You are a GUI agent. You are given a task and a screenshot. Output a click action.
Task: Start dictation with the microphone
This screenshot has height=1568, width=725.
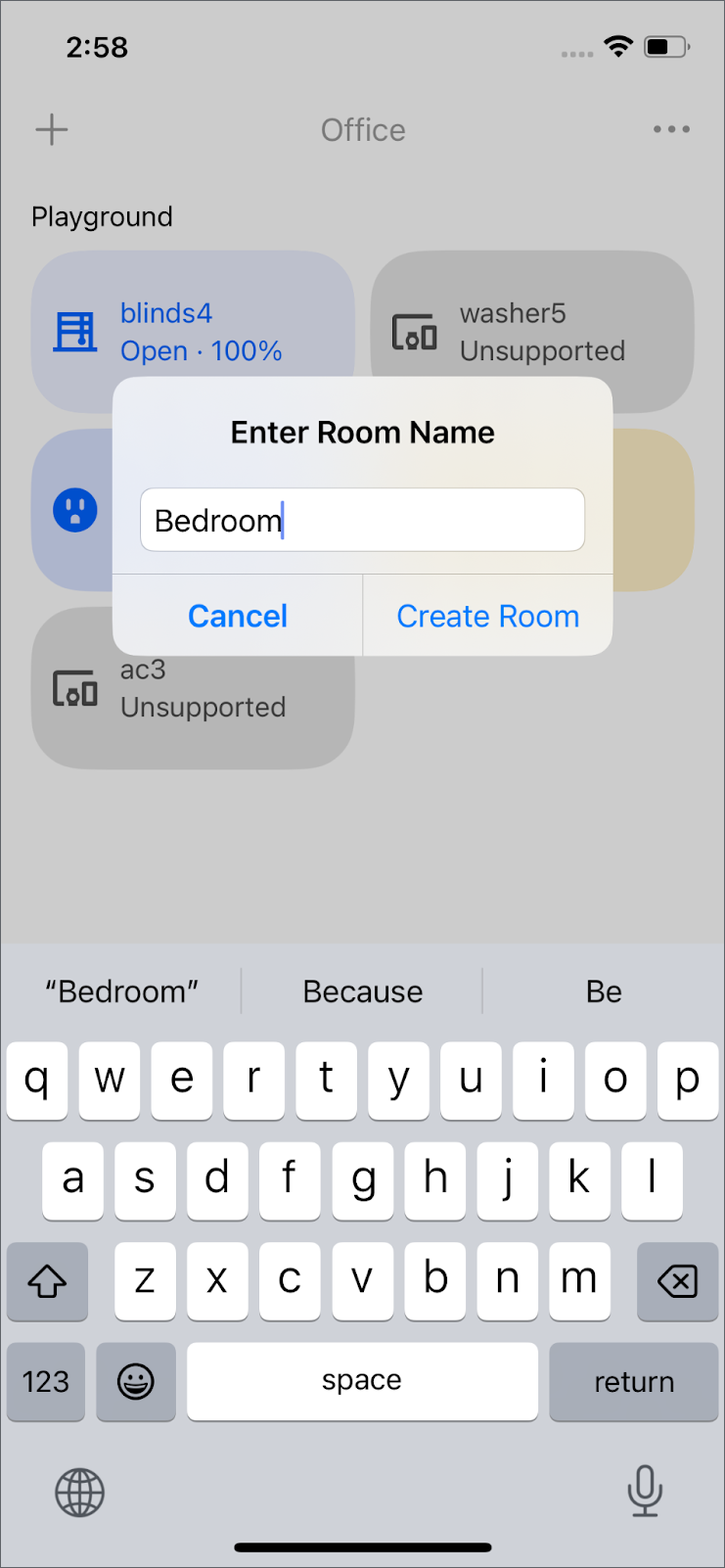click(x=644, y=1491)
